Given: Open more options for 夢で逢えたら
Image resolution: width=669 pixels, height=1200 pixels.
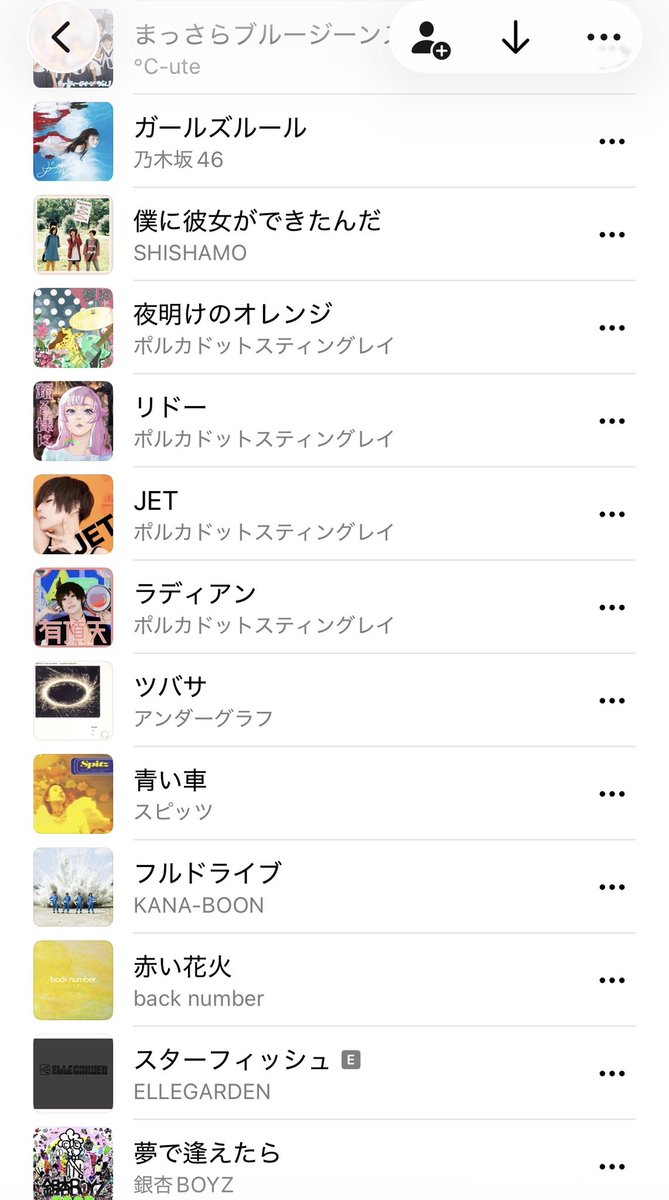Looking at the screenshot, I should (611, 1166).
